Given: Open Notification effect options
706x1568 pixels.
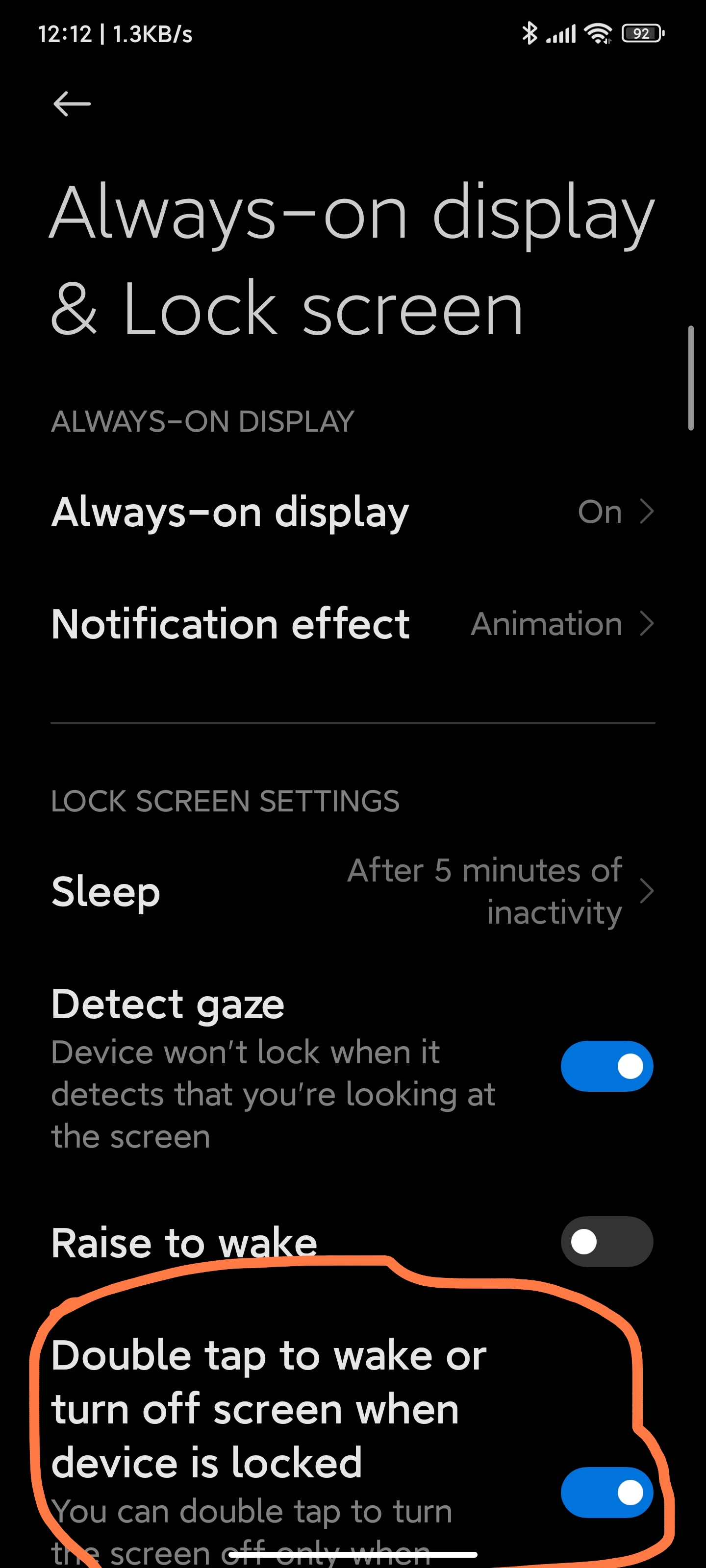Looking at the screenshot, I should tap(353, 624).
